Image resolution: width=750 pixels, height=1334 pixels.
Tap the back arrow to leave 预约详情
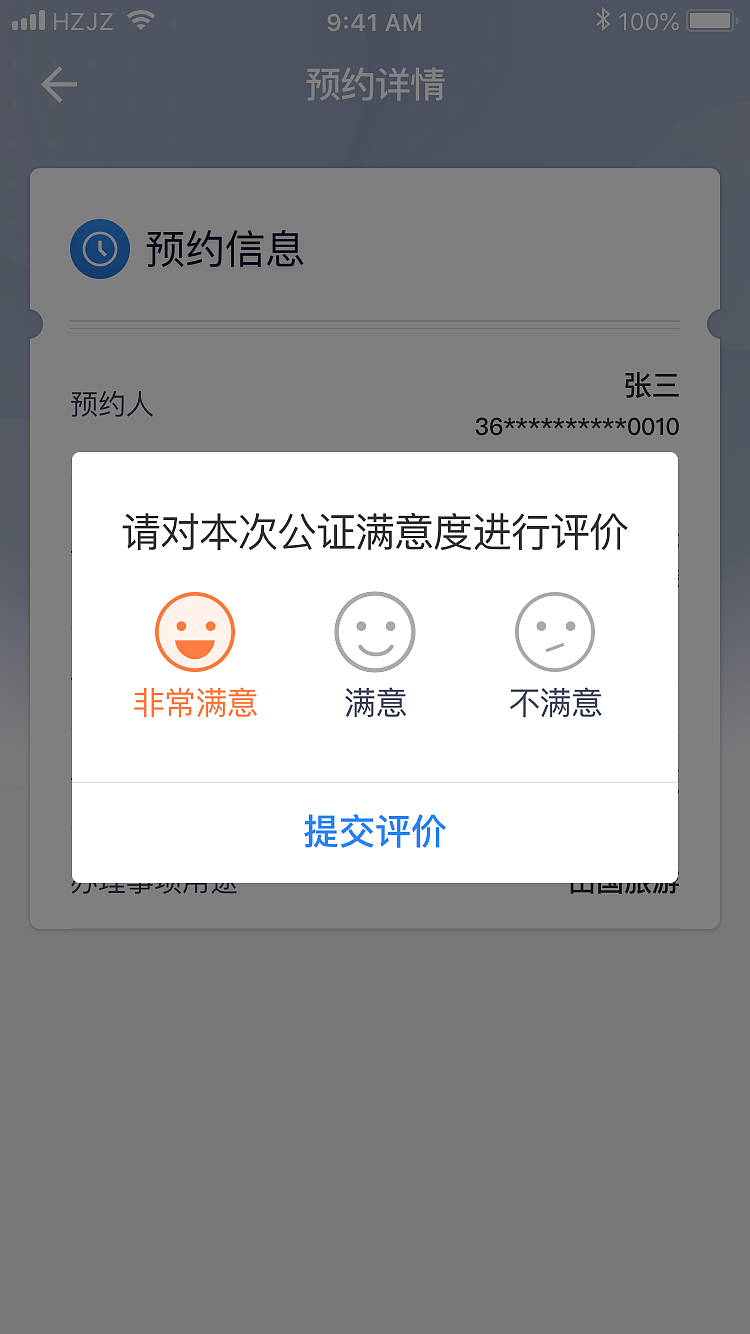point(58,84)
